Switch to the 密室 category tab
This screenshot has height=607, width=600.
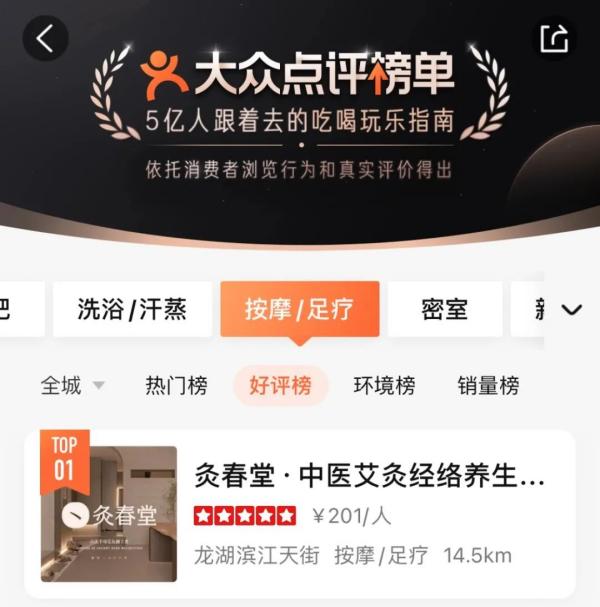coord(444,309)
